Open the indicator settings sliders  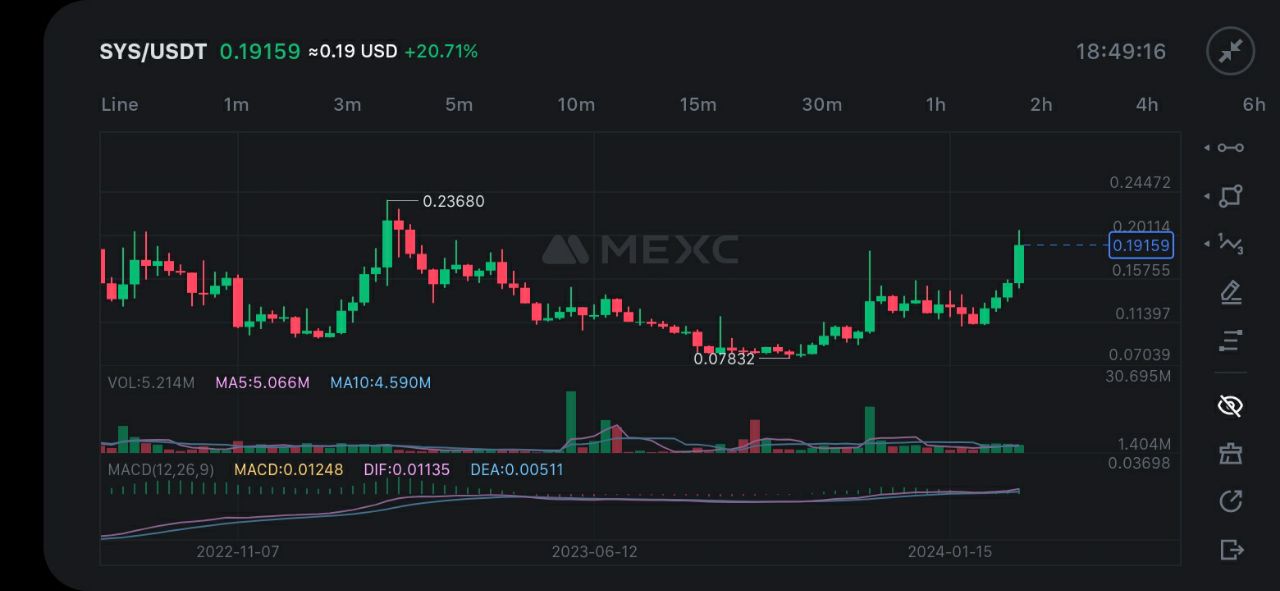(x=1231, y=340)
